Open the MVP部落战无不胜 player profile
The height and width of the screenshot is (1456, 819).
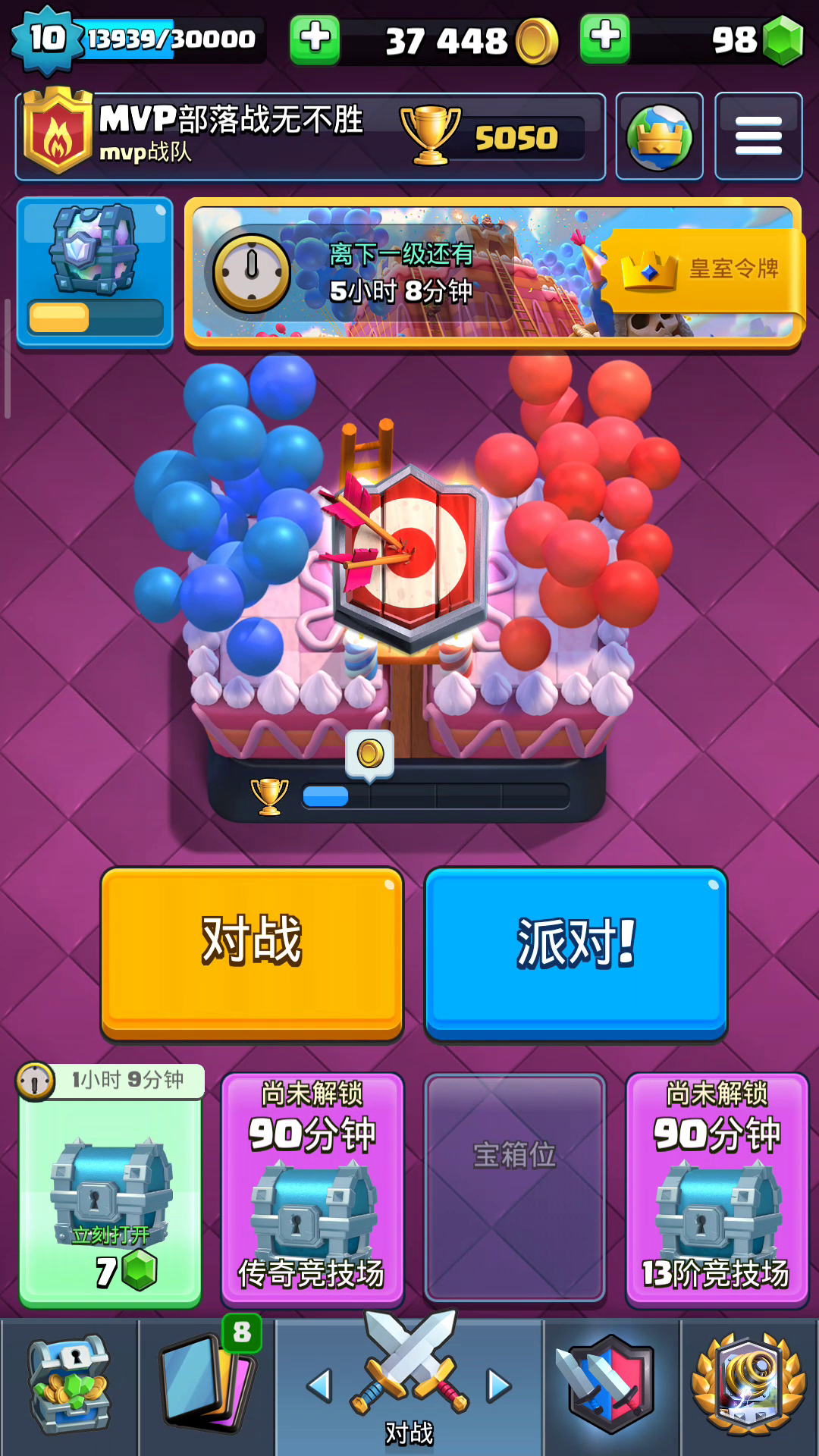click(227, 136)
